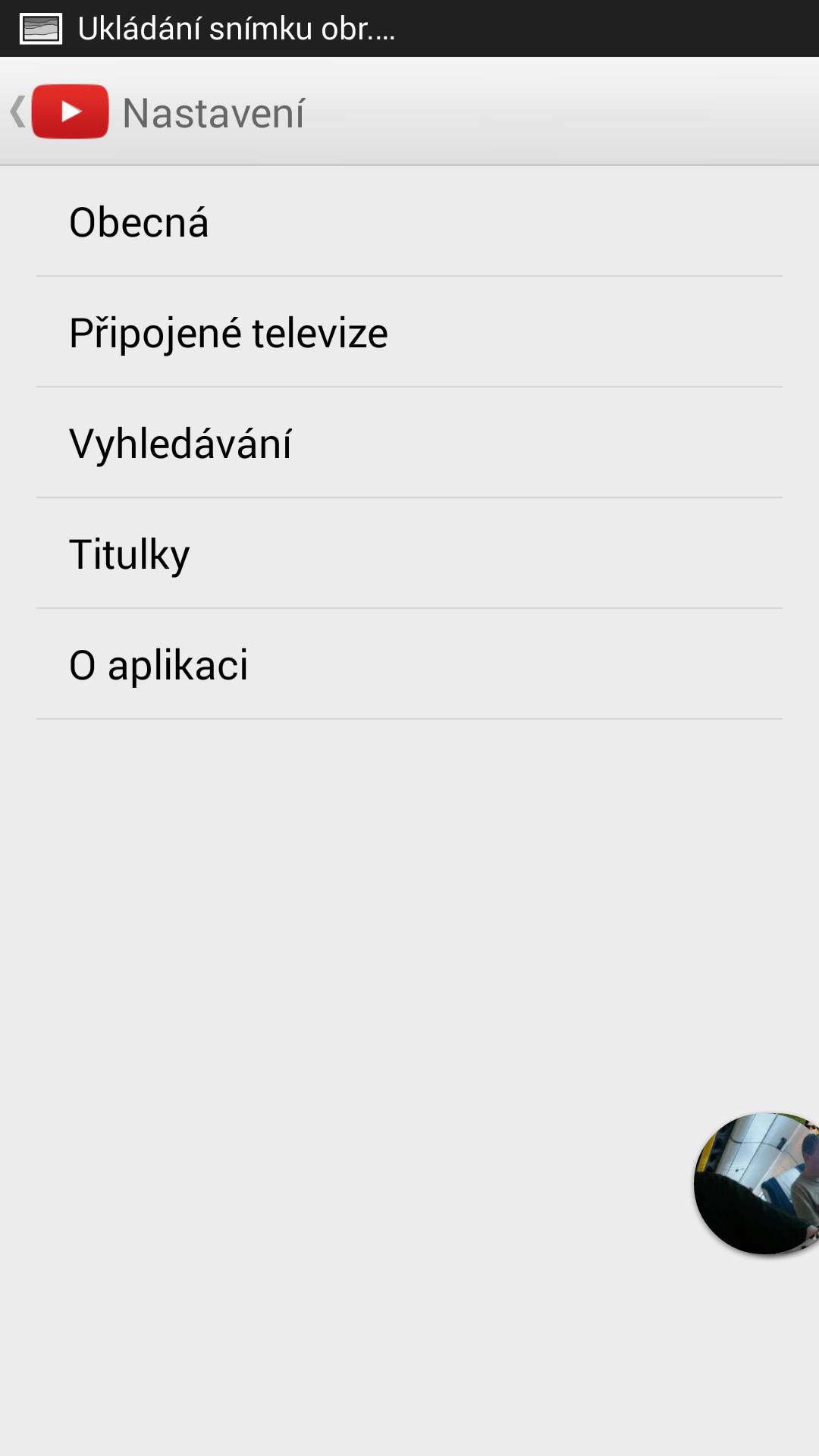Open the O aplikaci row
The image size is (819, 1456).
point(409,664)
